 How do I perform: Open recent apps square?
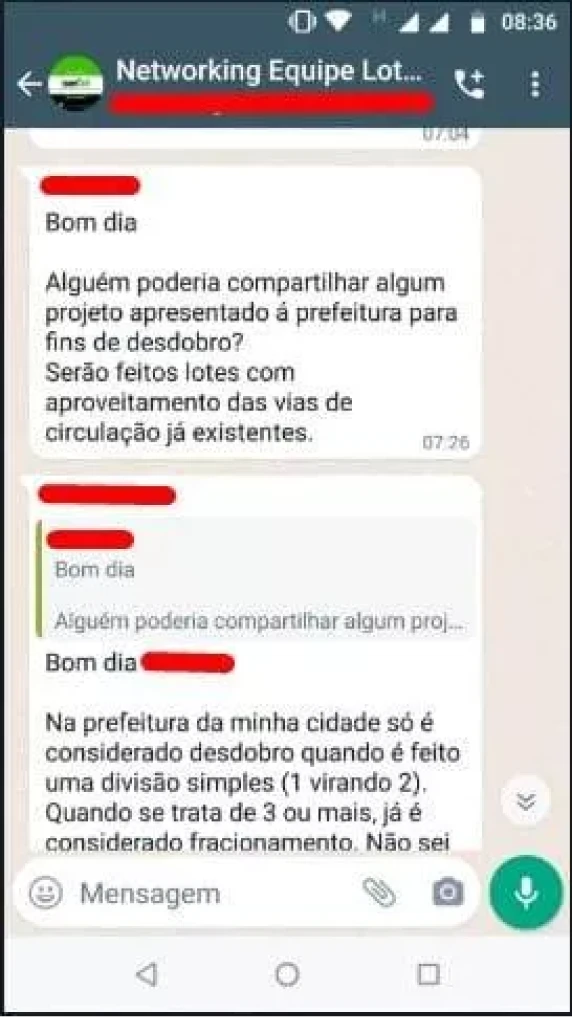[x=428, y=974]
